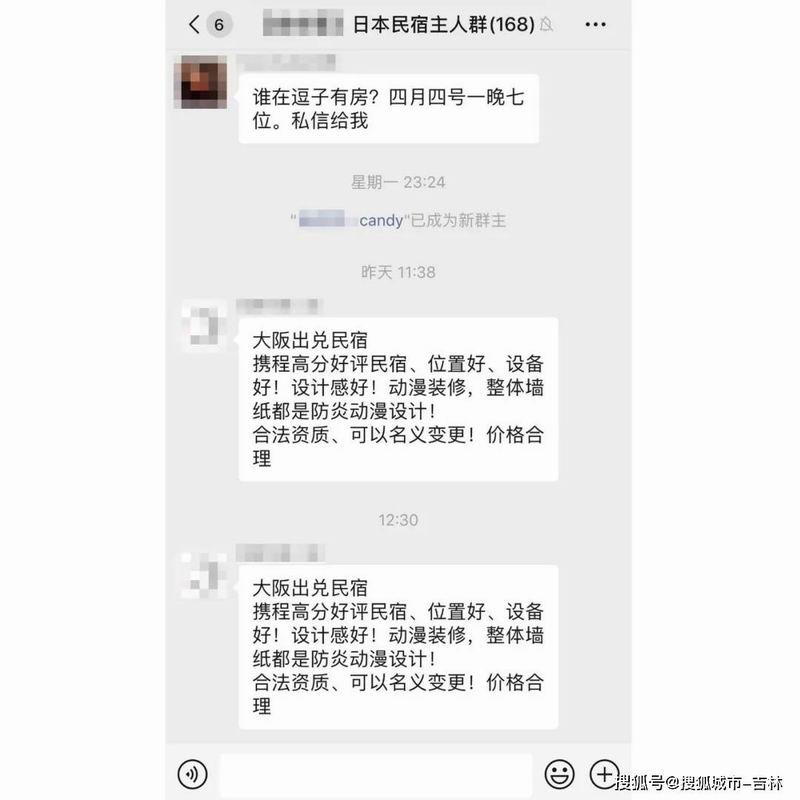Image resolution: width=800 pixels, height=800 pixels.
Task: Tap the message text field
Action: 375,774
